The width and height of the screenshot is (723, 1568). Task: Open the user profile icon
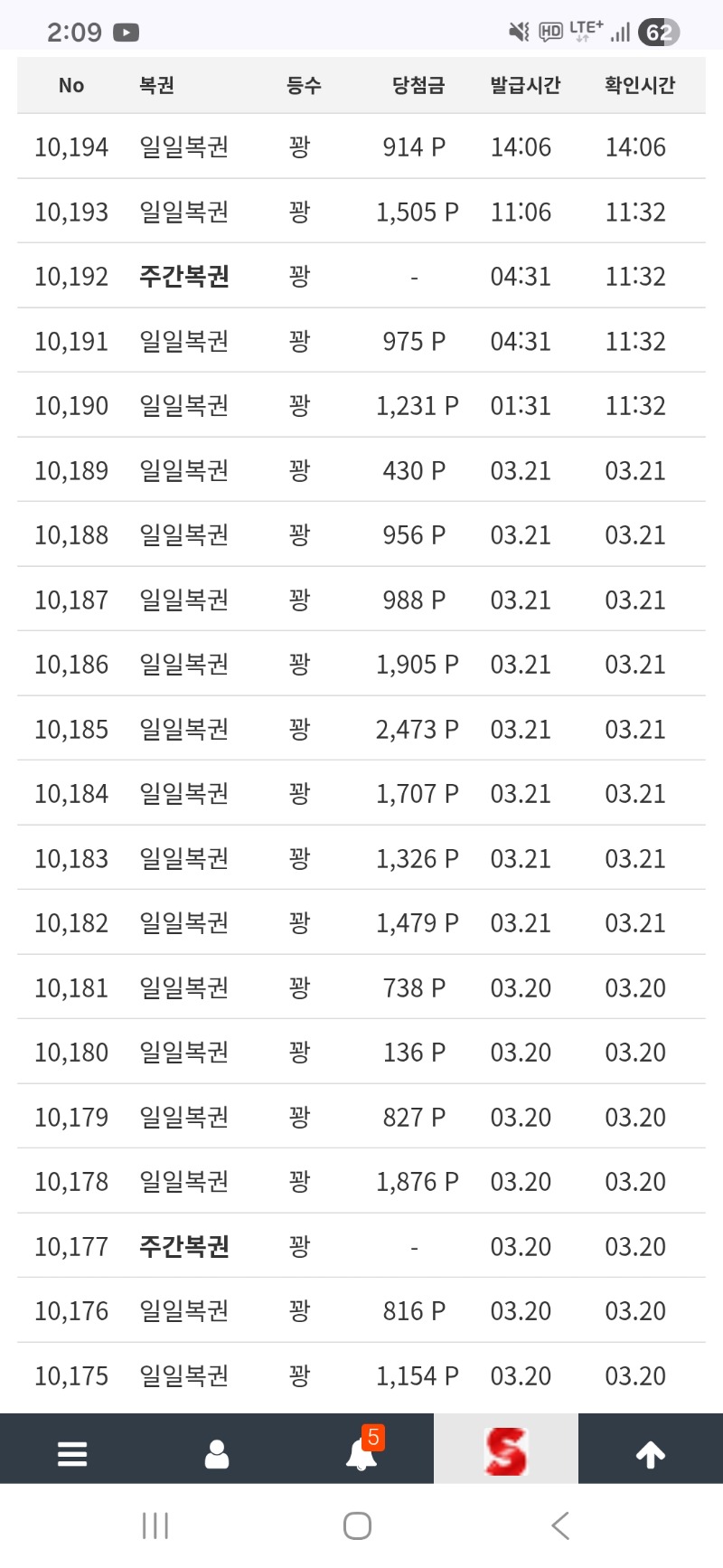(217, 1454)
